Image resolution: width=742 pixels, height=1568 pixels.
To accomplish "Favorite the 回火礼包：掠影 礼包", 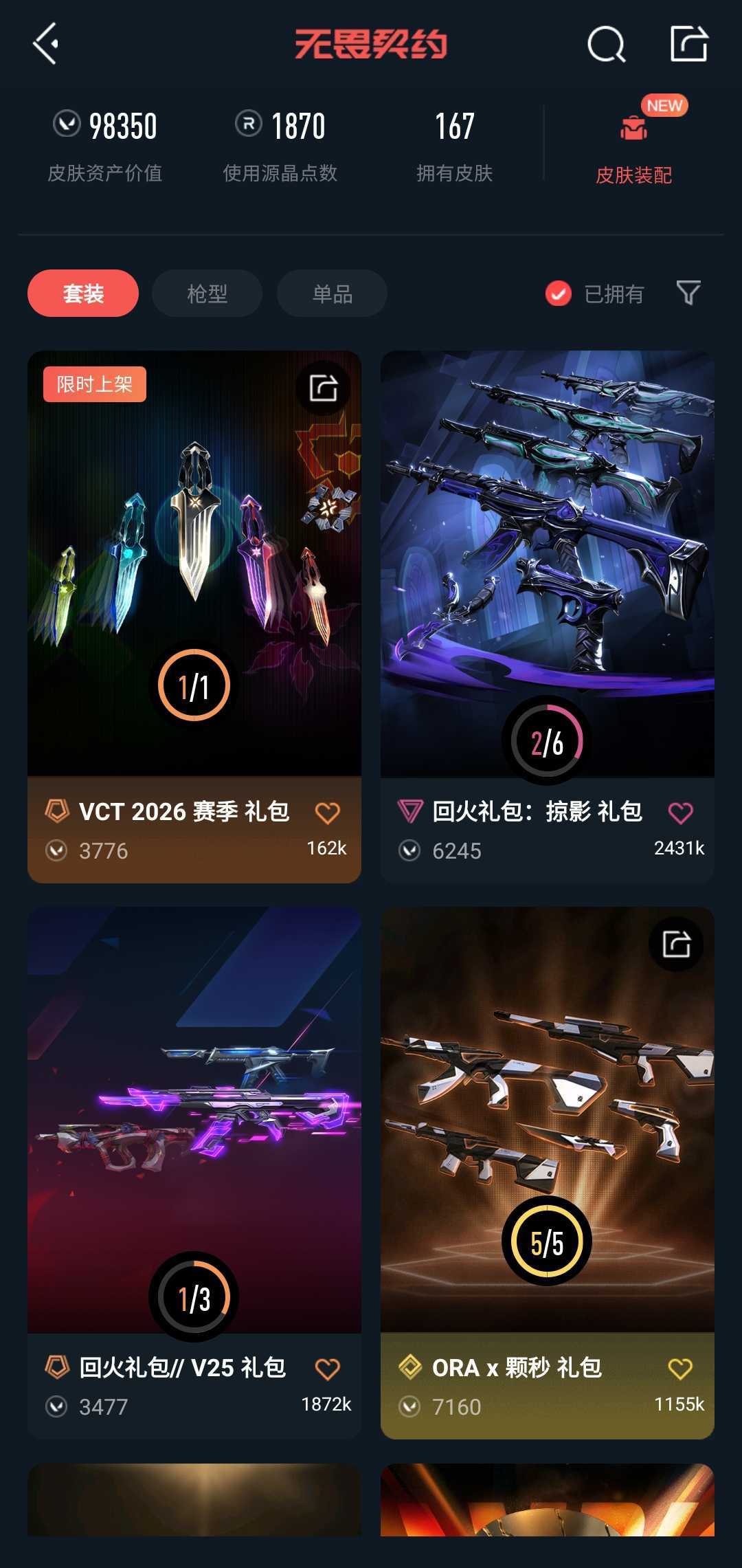I will tap(681, 813).
